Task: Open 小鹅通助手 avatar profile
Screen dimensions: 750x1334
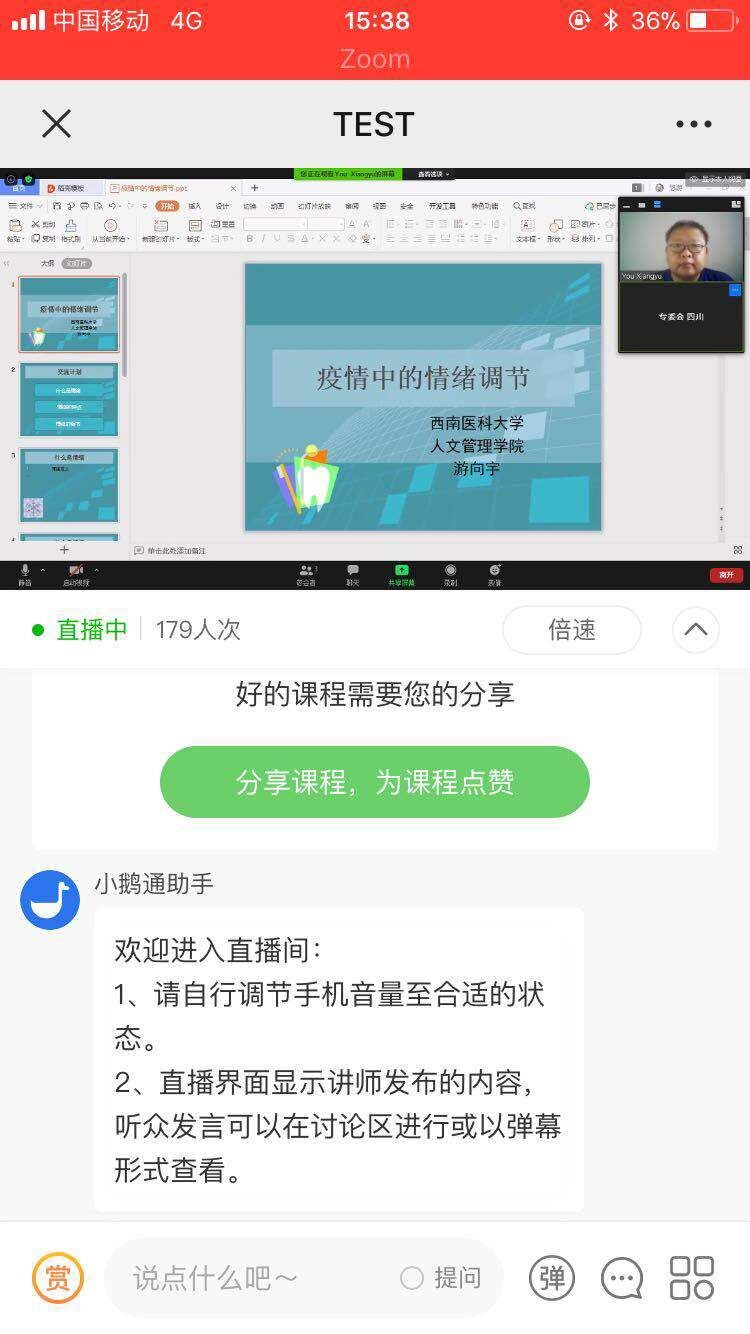Action: (50, 900)
